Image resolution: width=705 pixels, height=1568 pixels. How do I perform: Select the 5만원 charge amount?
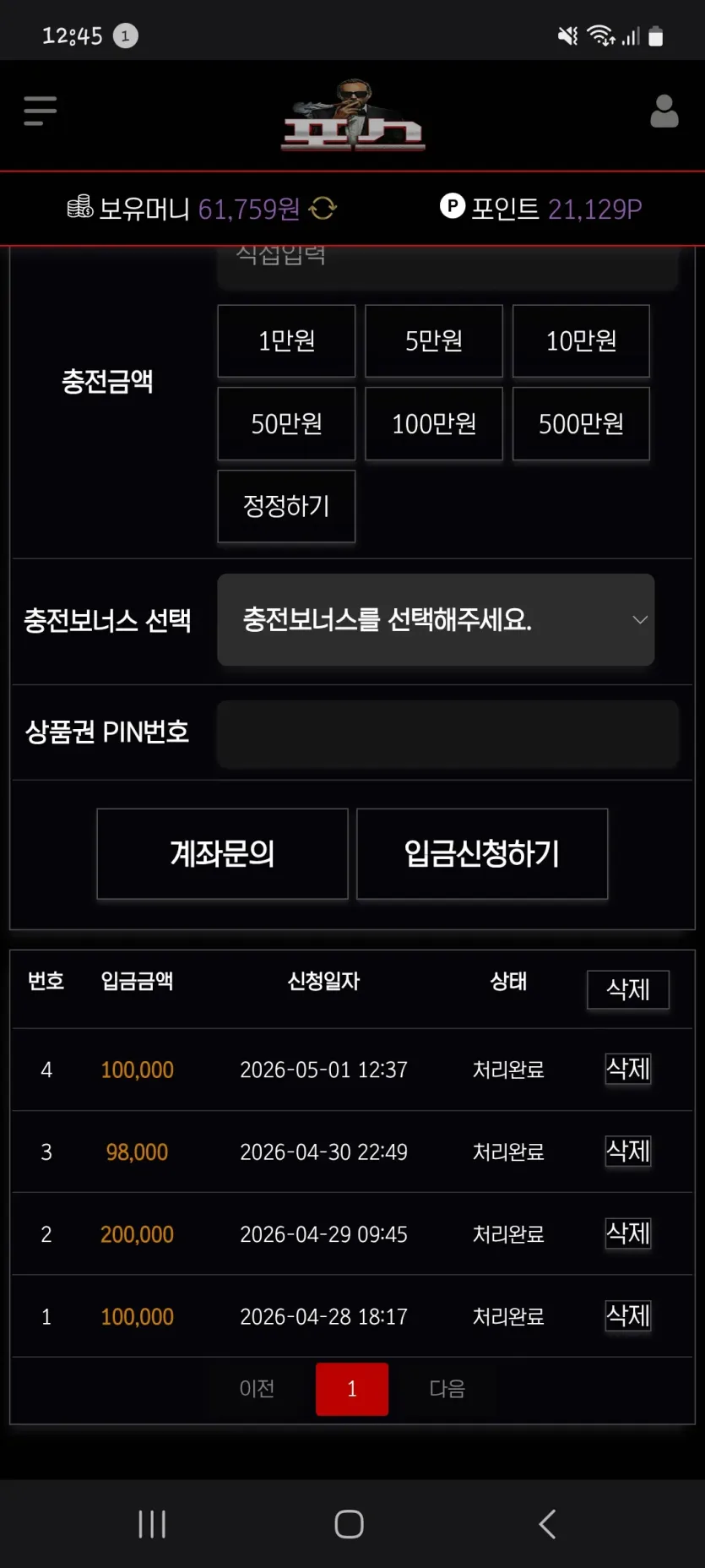click(x=434, y=340)
